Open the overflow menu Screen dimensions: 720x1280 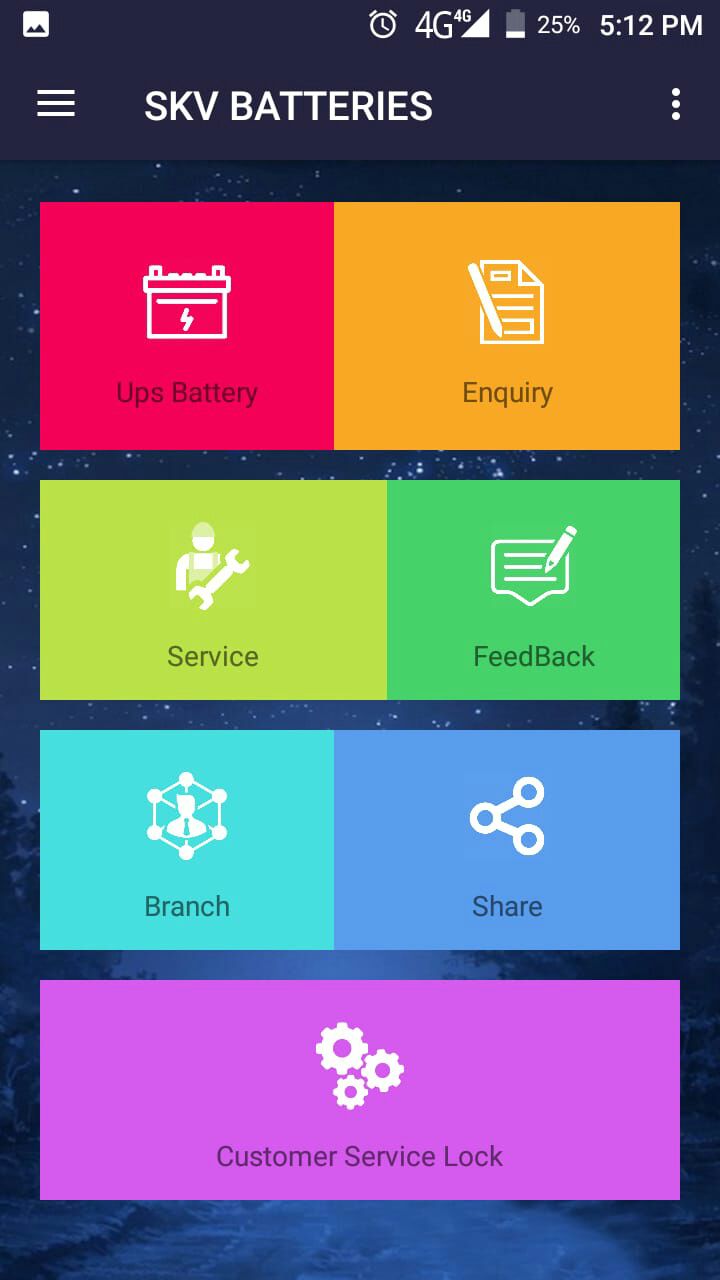(x=676, y=104)
